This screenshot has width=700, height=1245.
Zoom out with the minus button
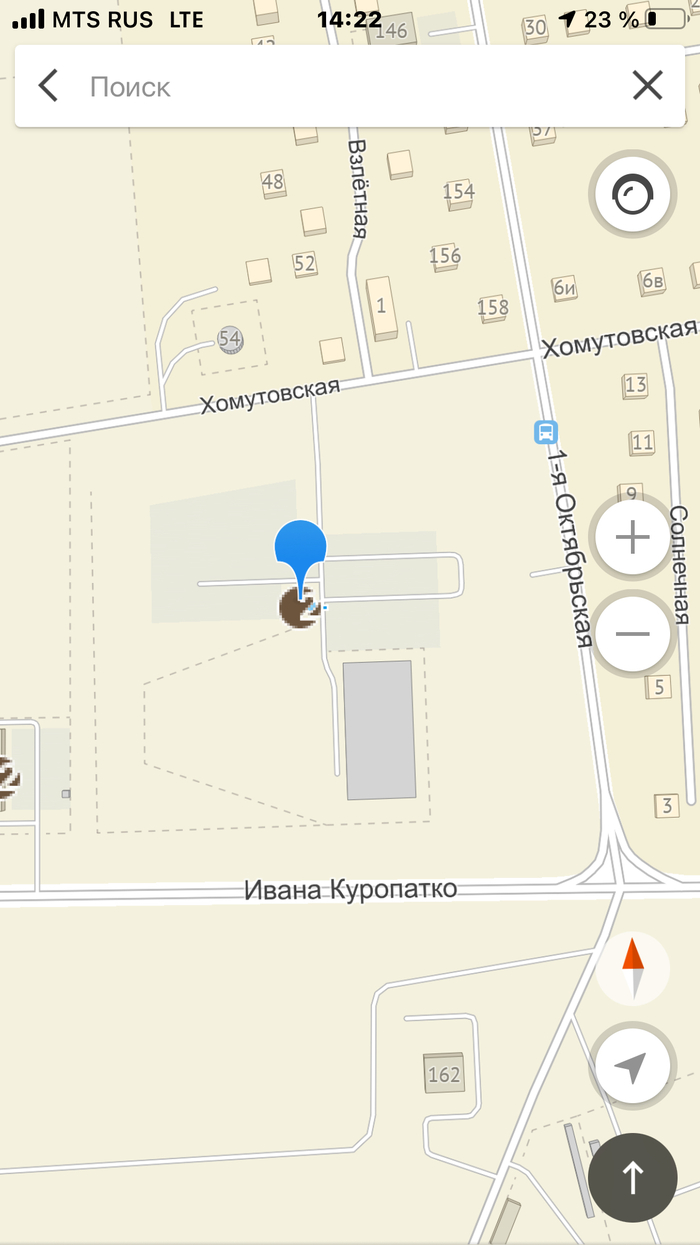tap(632, 634)
